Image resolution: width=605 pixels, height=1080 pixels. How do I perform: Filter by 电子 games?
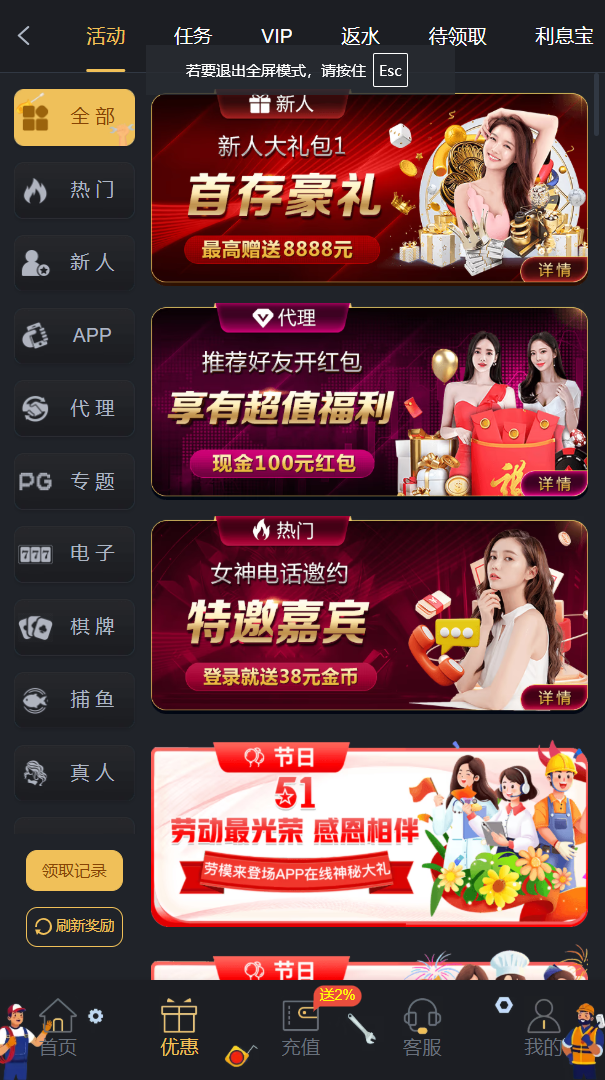click(74, 554)
